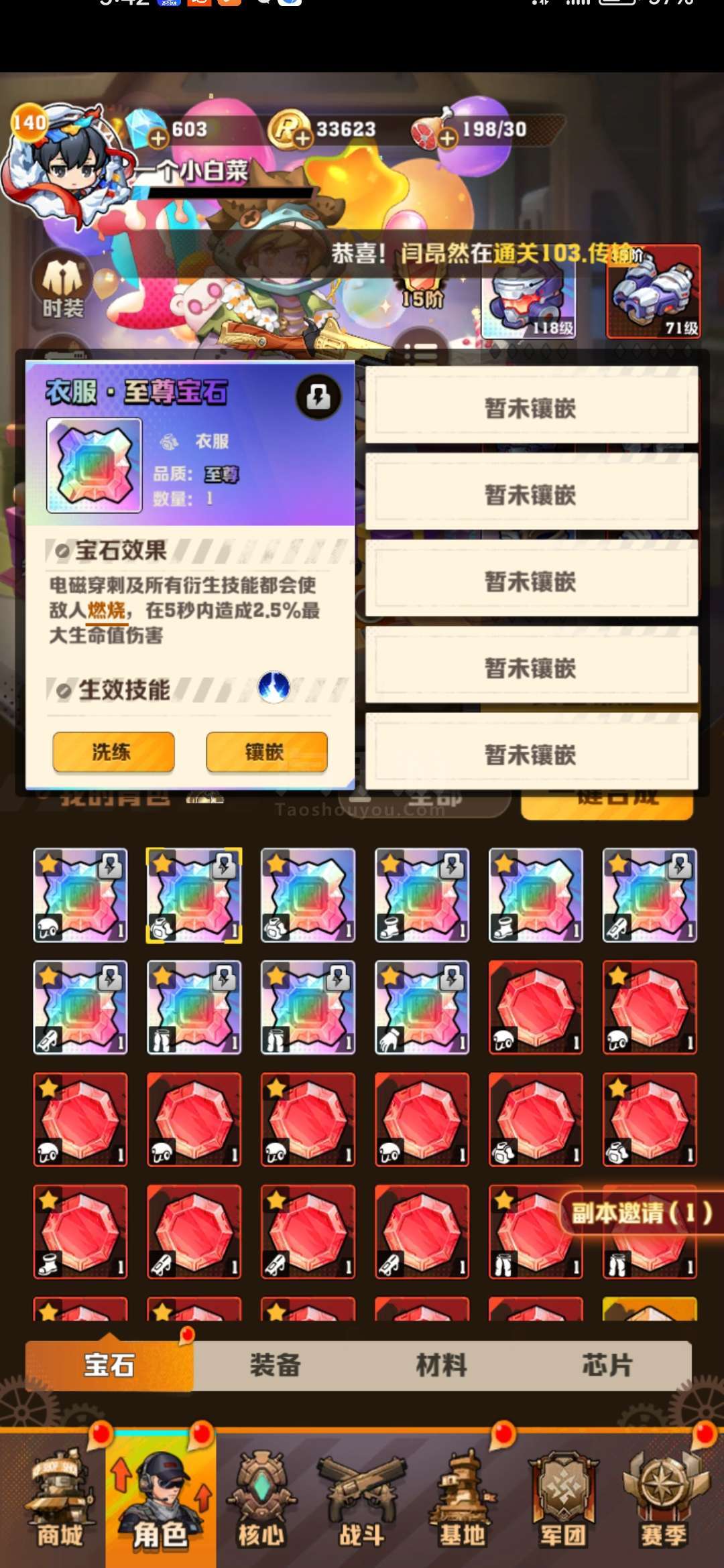Image resolution: width=724 pixels, height=1568 pixels.
Task: Switch to the 装备 tab
Action: coord(276,1365)
